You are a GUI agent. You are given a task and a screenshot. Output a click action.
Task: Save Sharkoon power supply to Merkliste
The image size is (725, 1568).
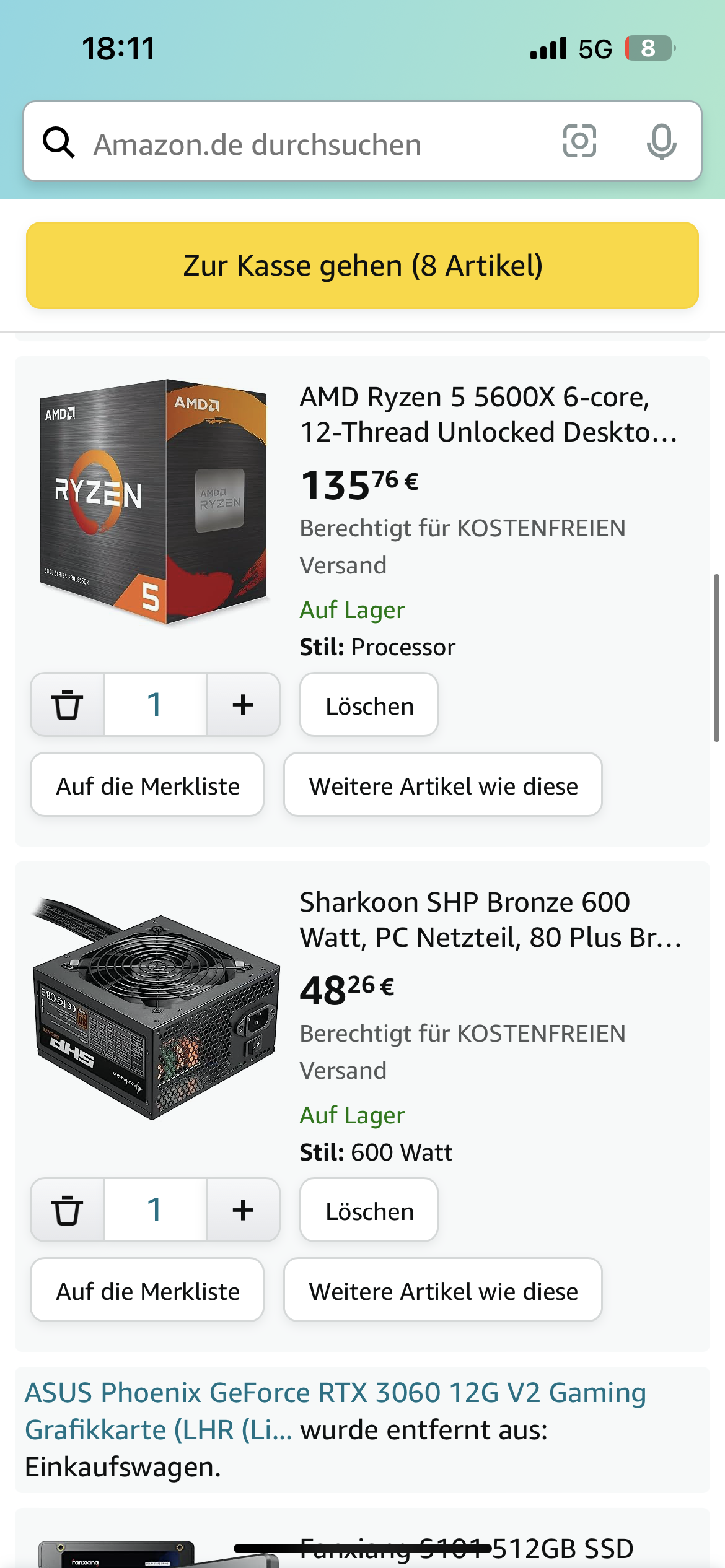(147, 1291)
